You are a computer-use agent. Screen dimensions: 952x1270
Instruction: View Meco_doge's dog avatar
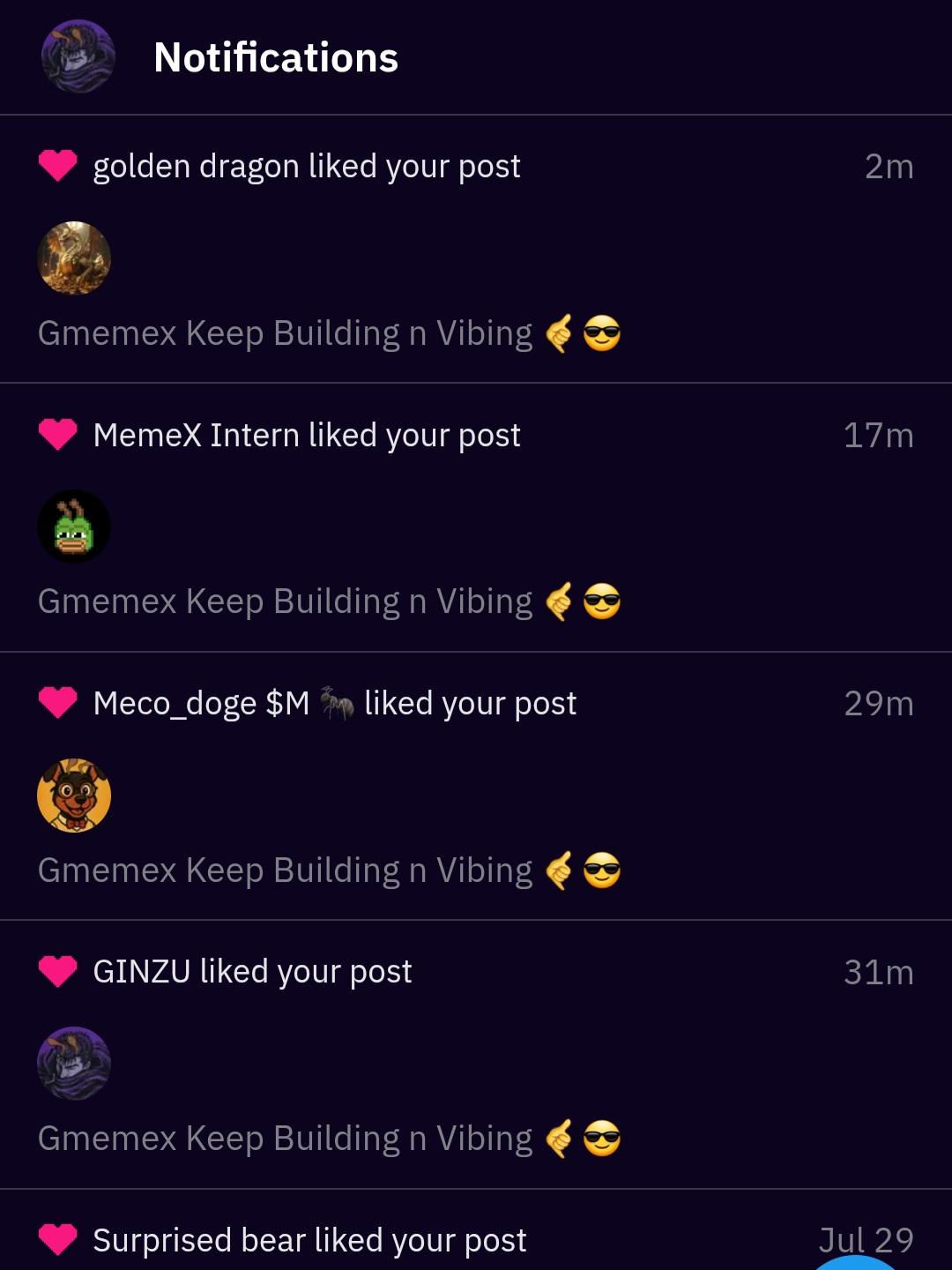74,796
